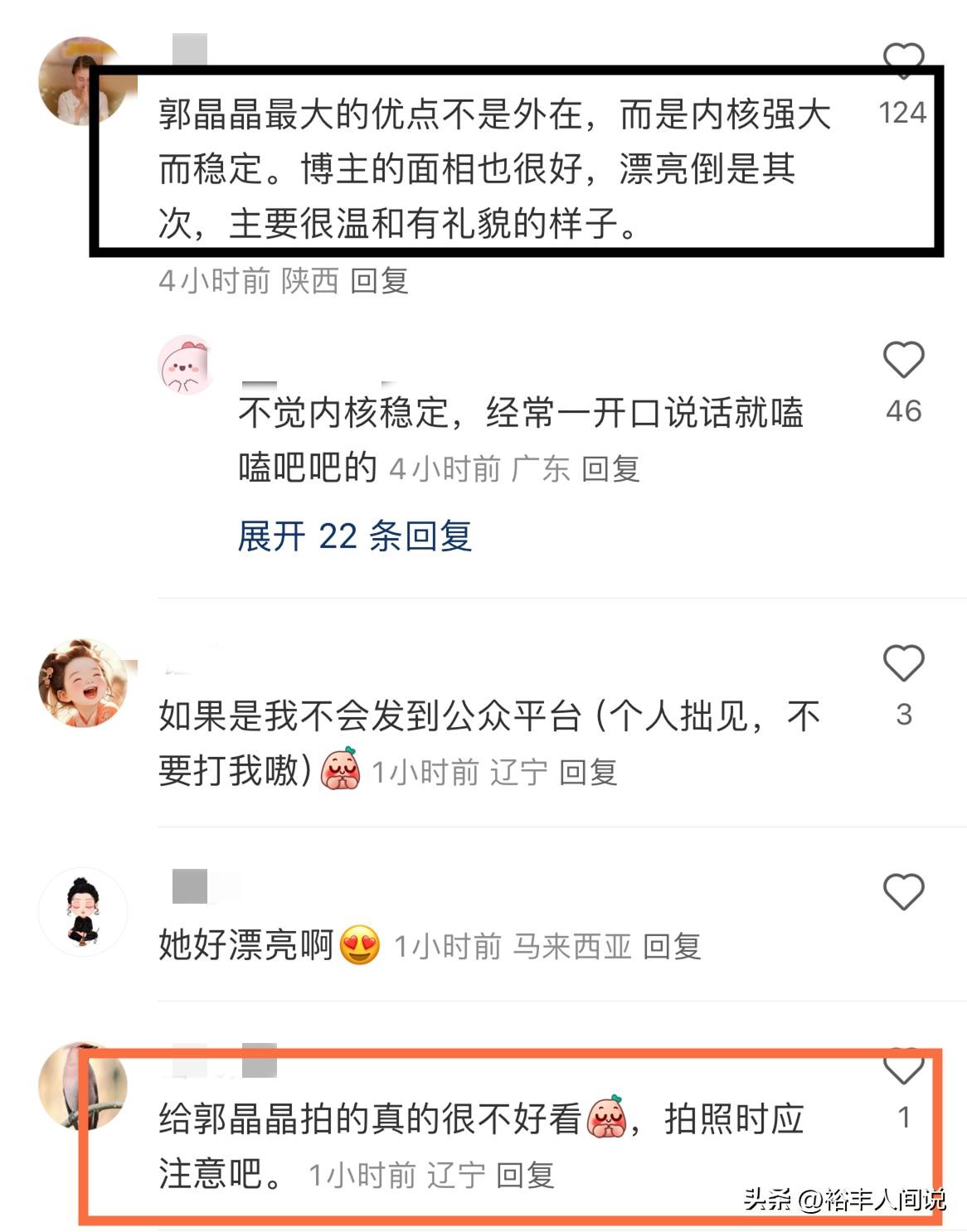Reply to the 拍照时应注意吧 comment

(x=525, y=1175)
